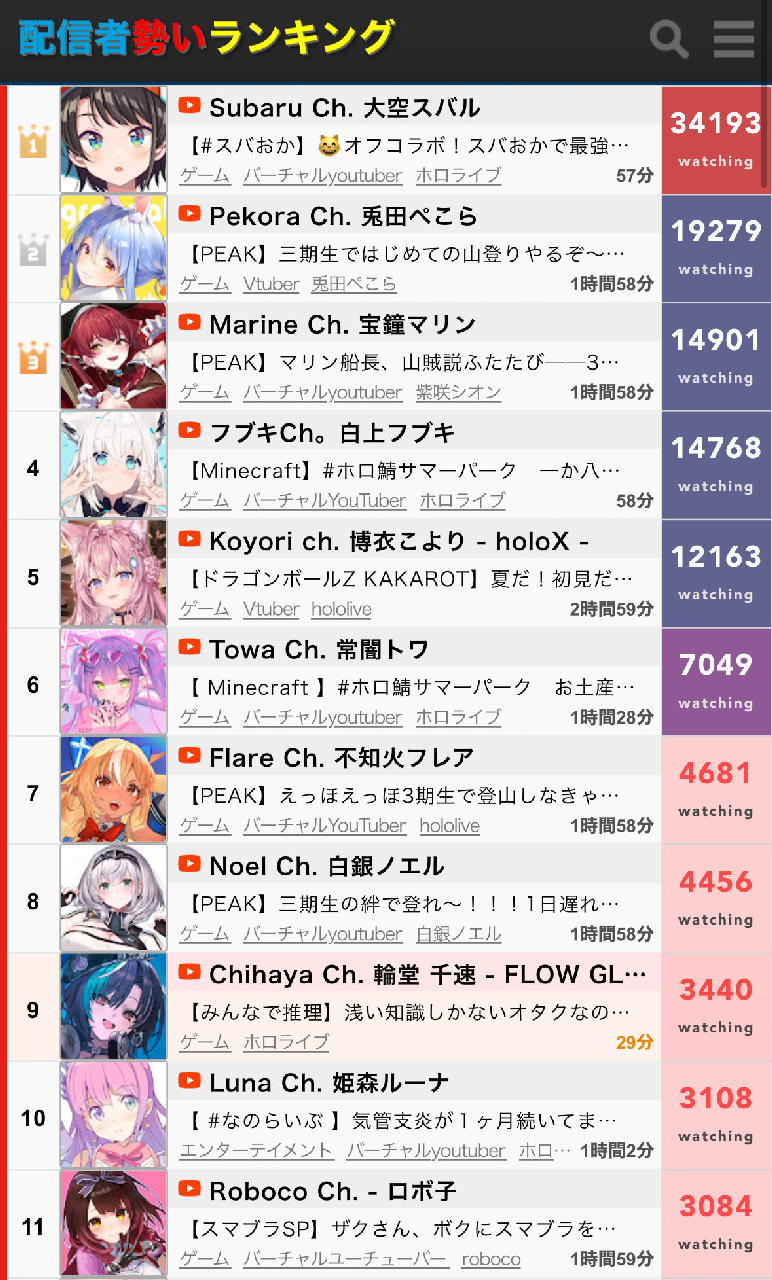Screen dimensions: 772x1280
Task: Open Luna Ch. 姫森ルーナ stream
Action: [x=328, y=1083]
